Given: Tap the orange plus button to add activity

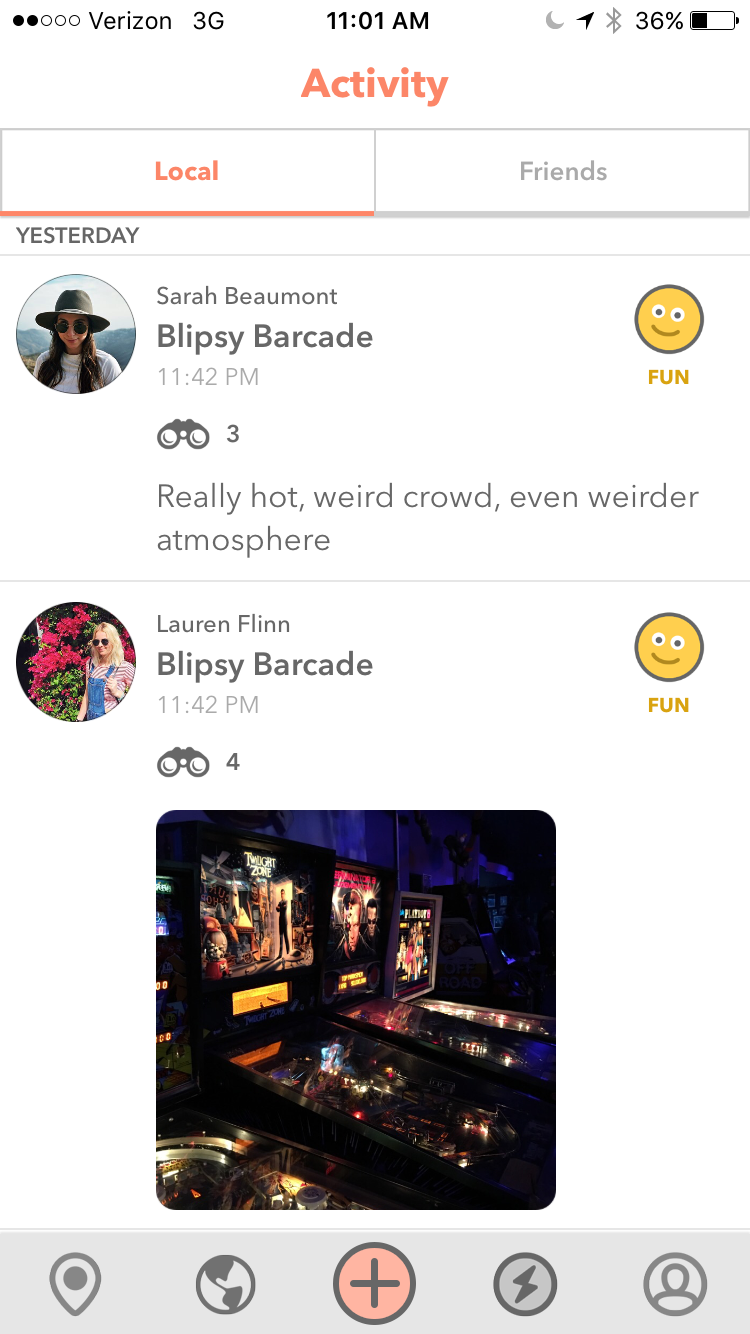Looking at the screenshot, I should click(x=374, y=1283).
